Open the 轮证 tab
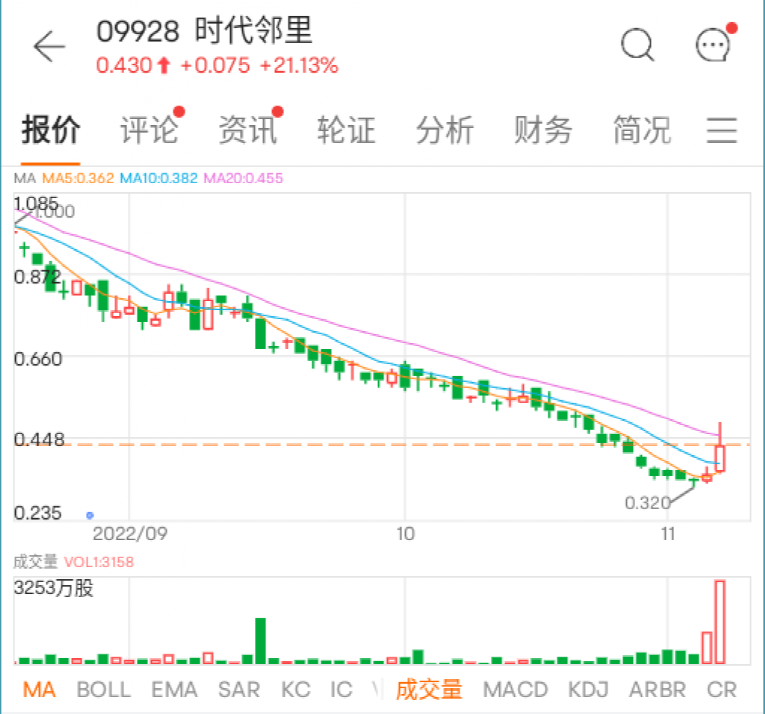Image resolution: width=765 pixels, height=714 pixels. coord(345,130)
